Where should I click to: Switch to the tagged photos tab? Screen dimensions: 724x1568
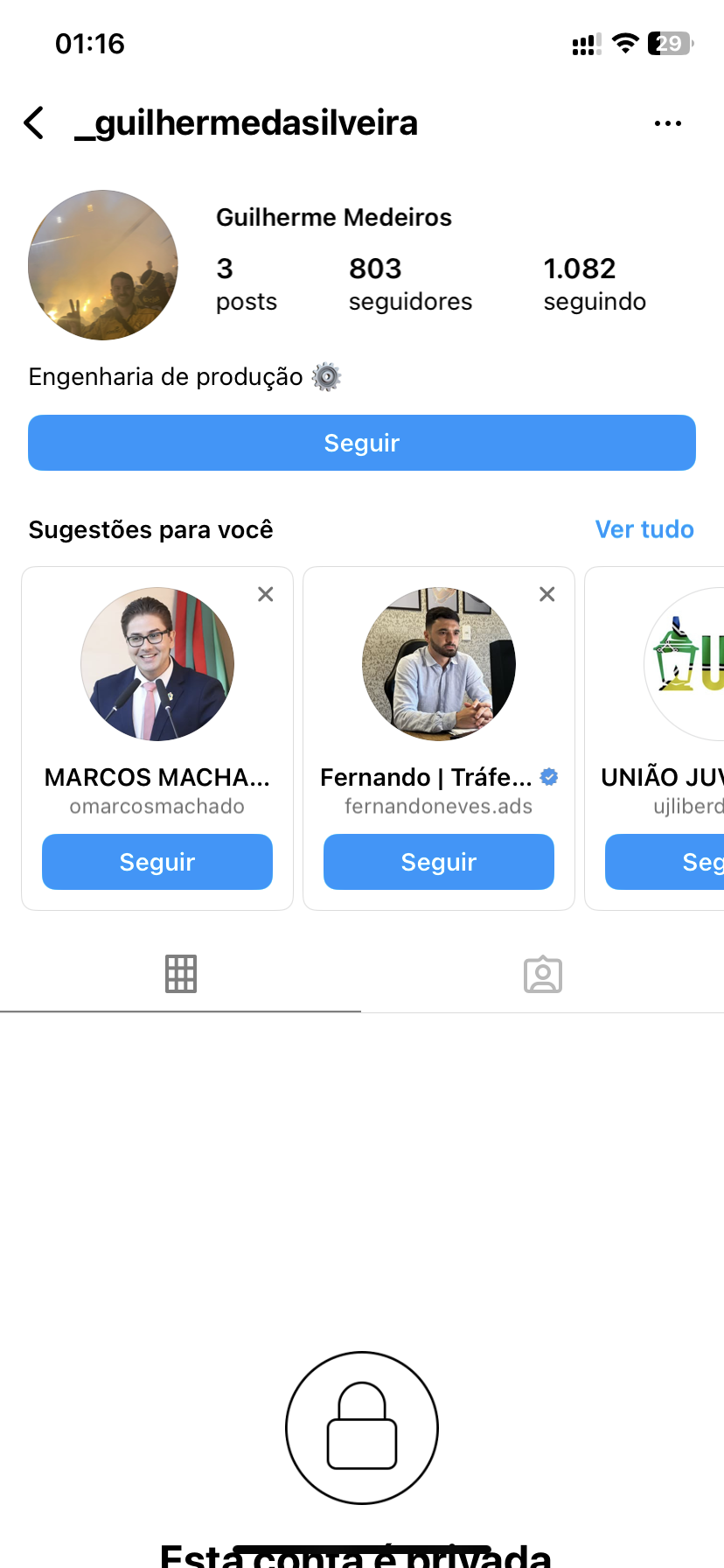(543, 974)
